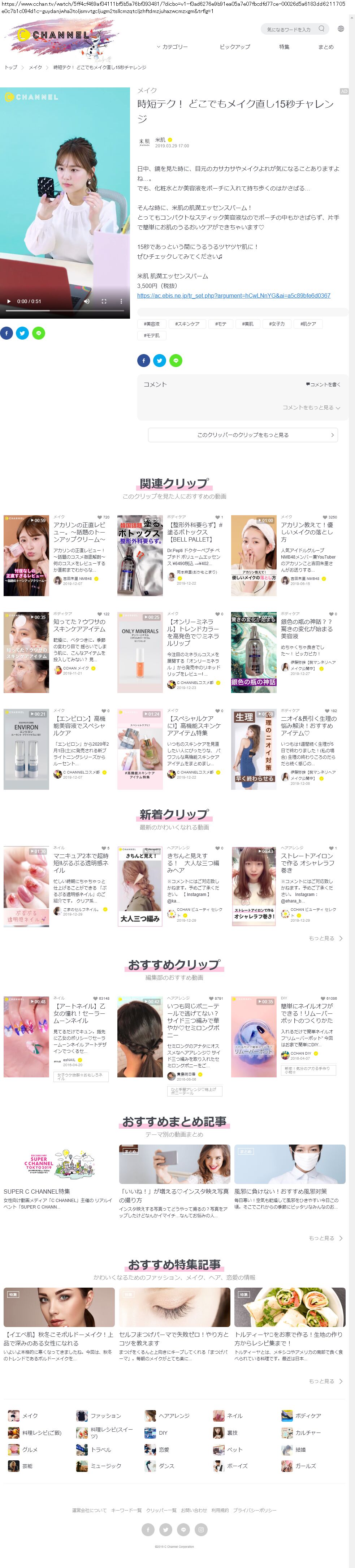355x1568 pixels.
Task: Go to the ピックアップ section
Action: [234, 47]
